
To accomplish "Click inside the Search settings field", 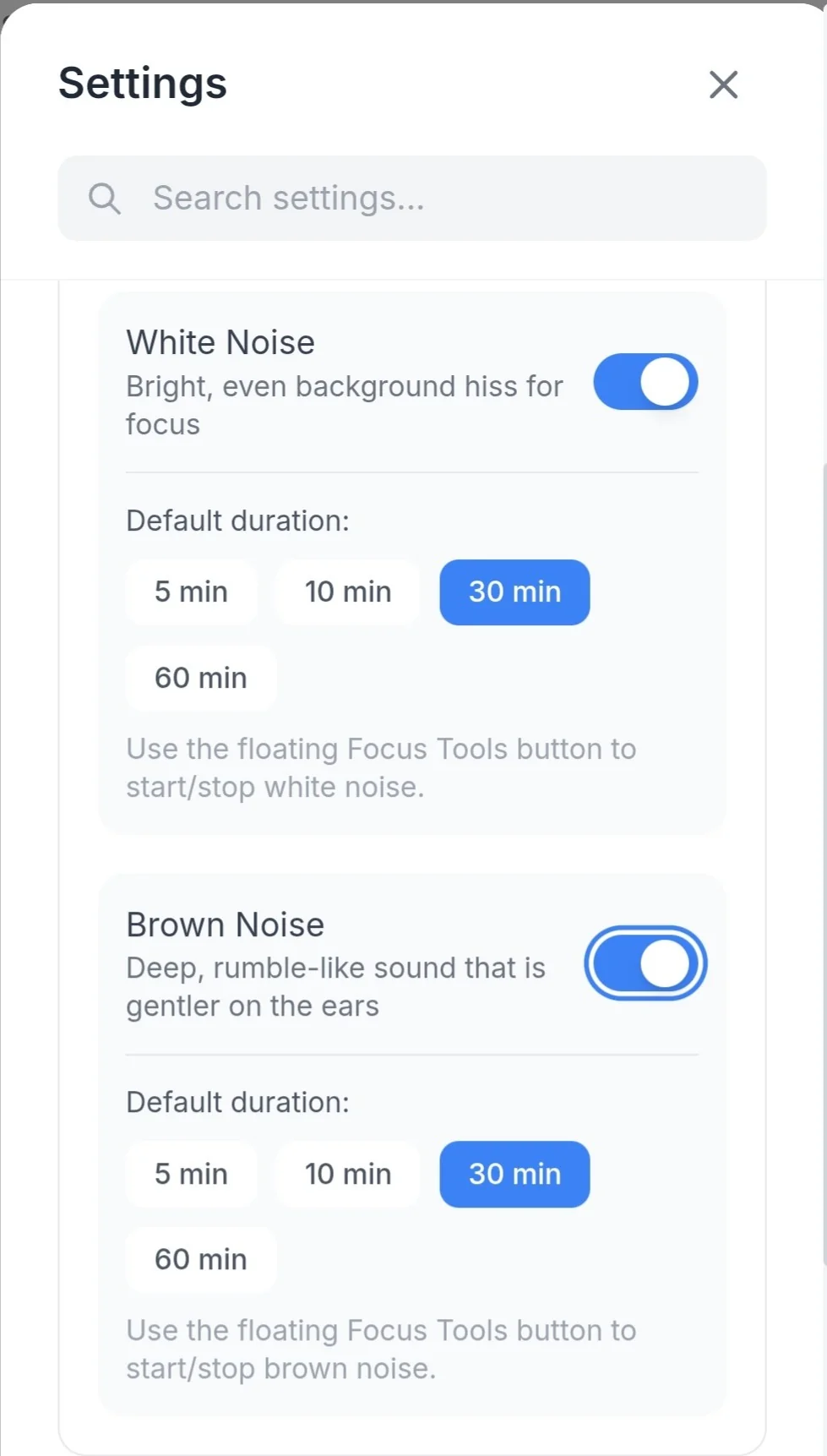I will tap(412, 199).
